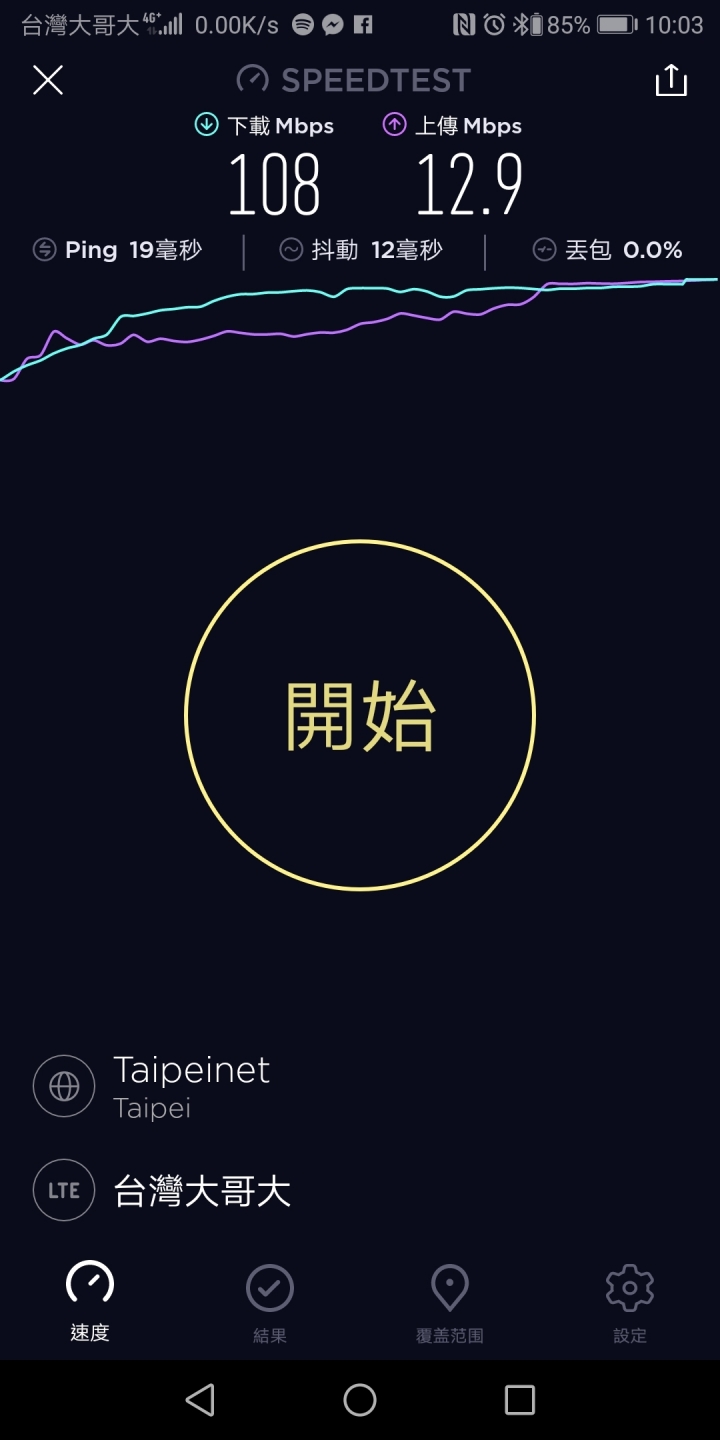This screenshot has width=720, height=1440.
Task: Select the 速度 speed tab
Action: click(x=90, y=1303)
